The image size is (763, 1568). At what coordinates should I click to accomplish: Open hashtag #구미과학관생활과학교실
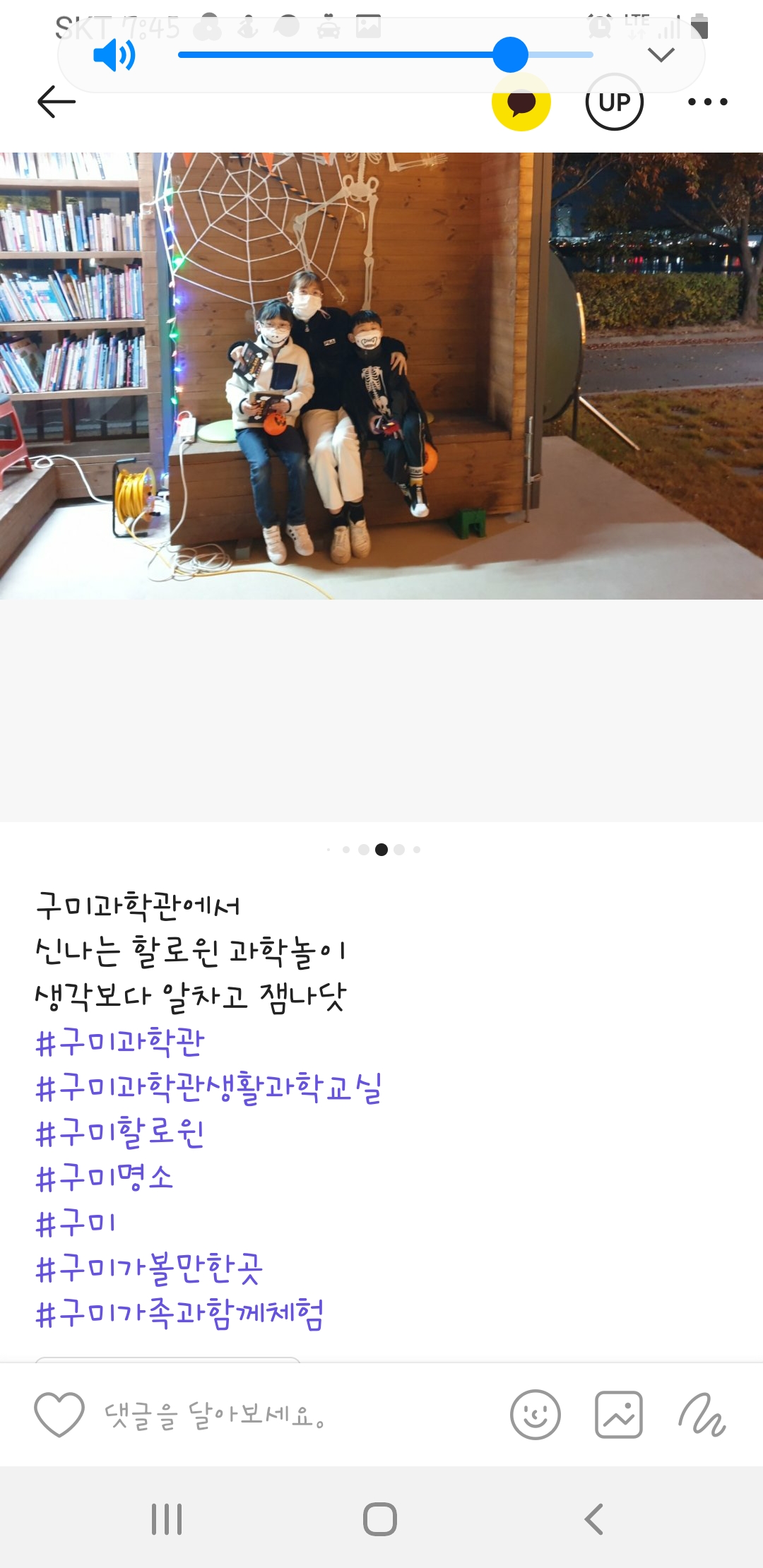(208, 1088)
